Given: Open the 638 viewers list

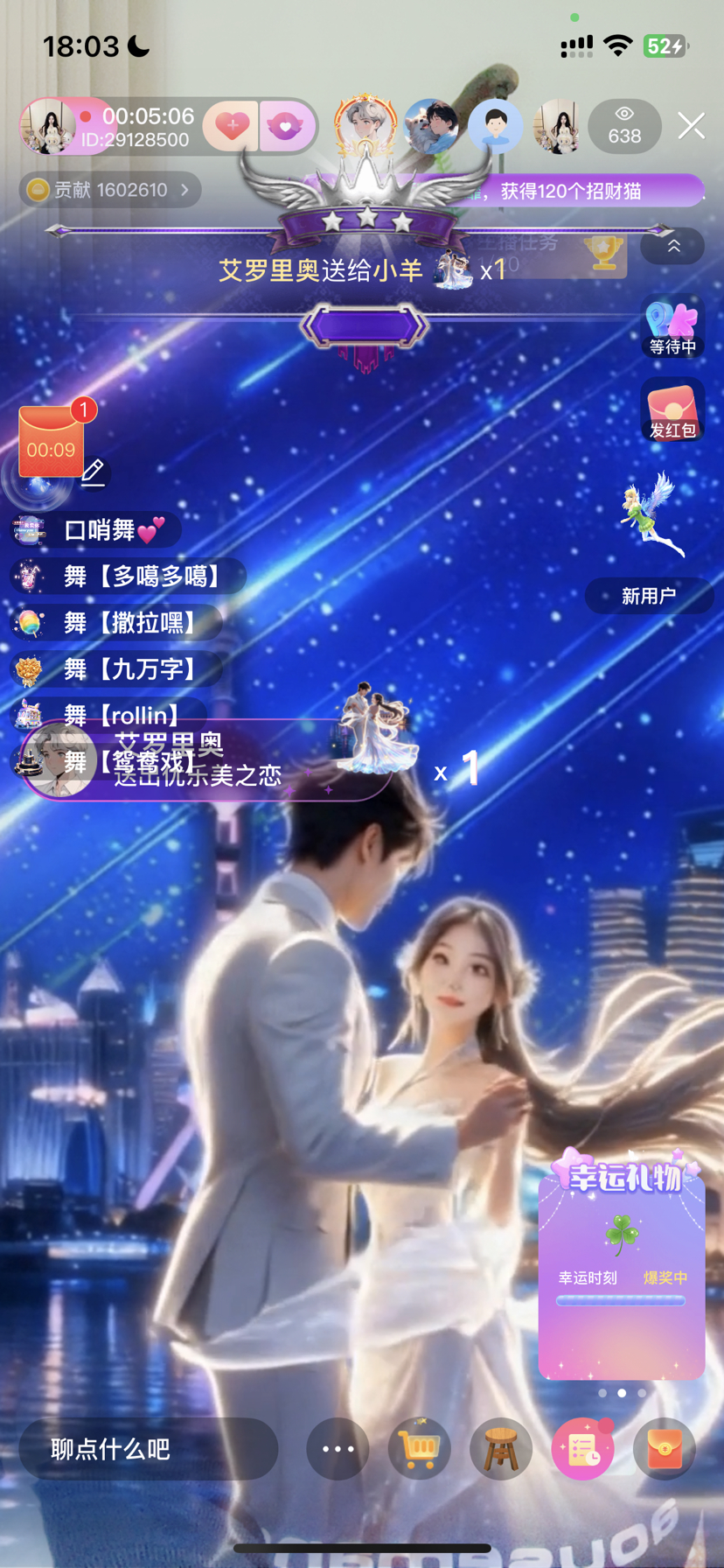Looking at the screenshot, I should click(623, 127).
